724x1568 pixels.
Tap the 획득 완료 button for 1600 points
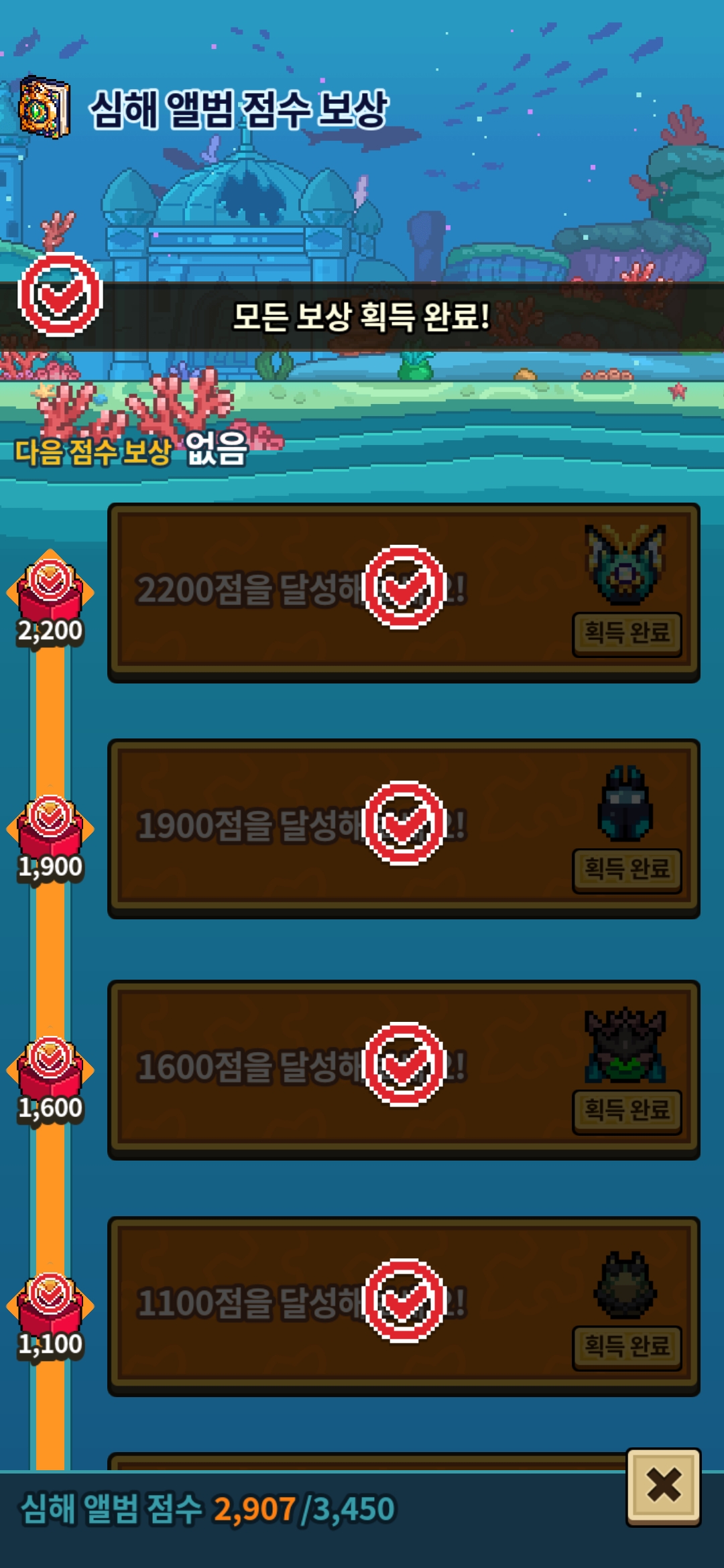point(627,1110)
